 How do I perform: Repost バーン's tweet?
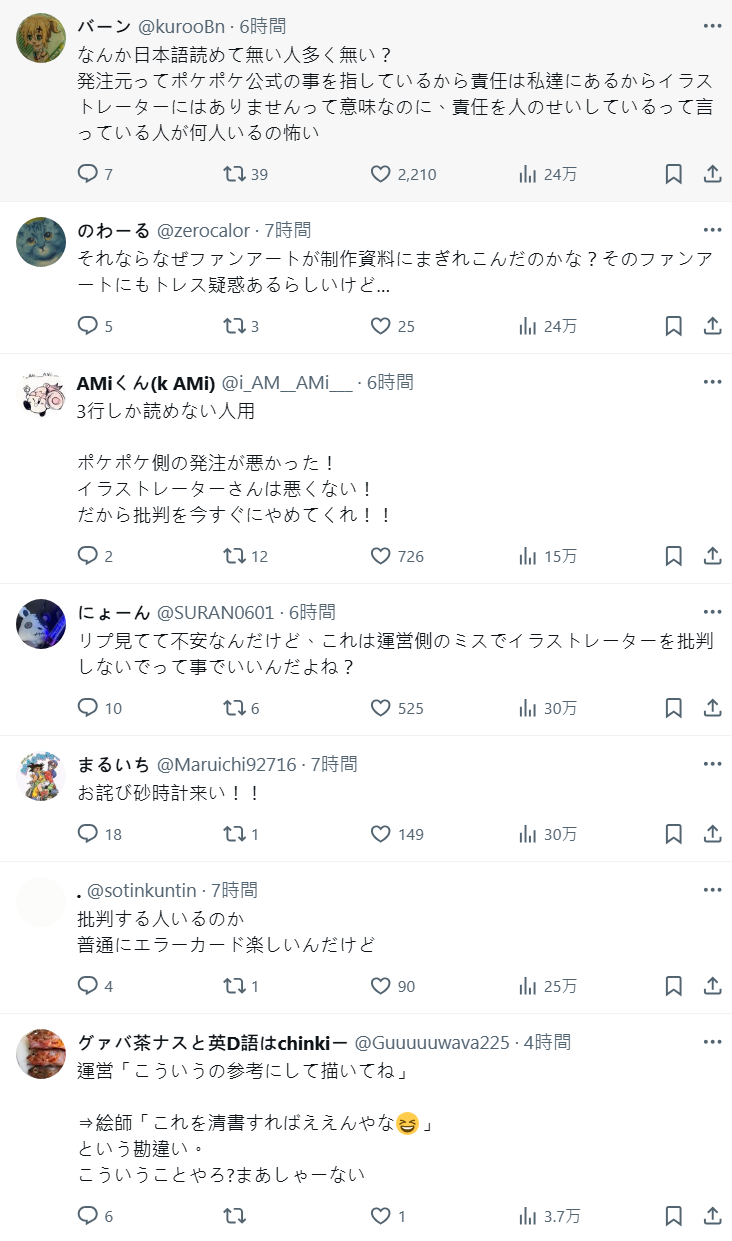pyautogui.click(x=234, y=174)
